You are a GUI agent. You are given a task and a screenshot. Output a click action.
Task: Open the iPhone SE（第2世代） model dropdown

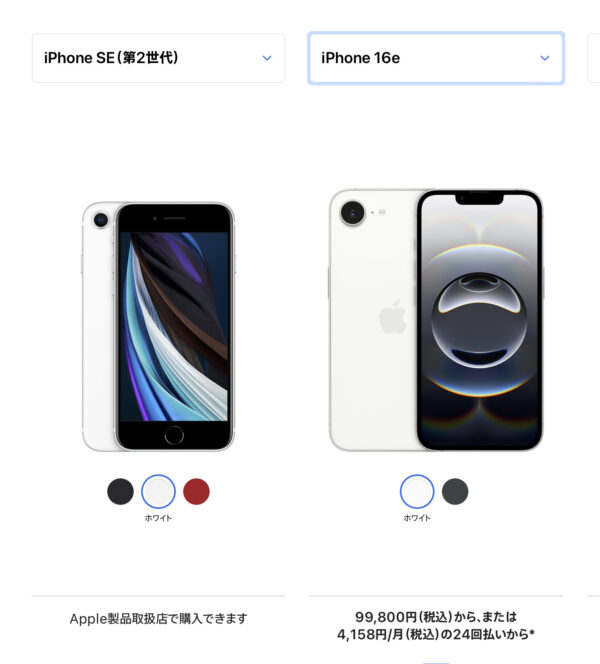tap(158, 58)
